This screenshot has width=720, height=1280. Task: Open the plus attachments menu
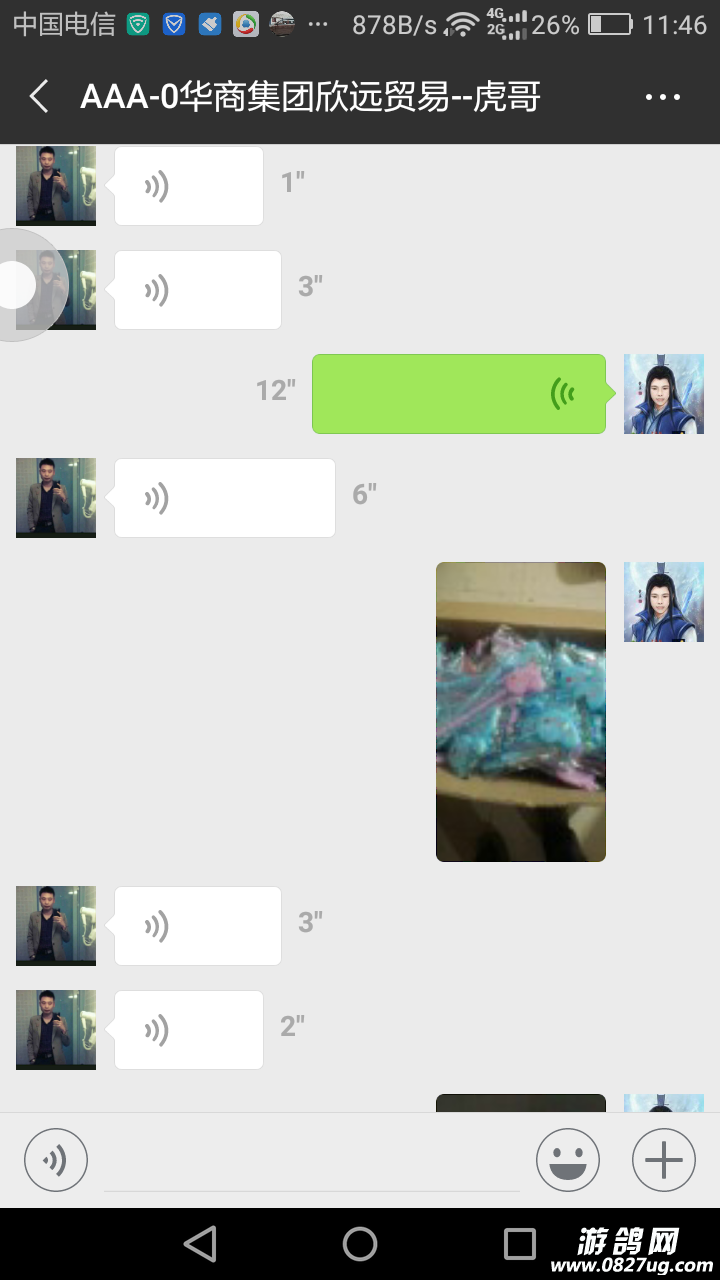(x=664, y=1161)
